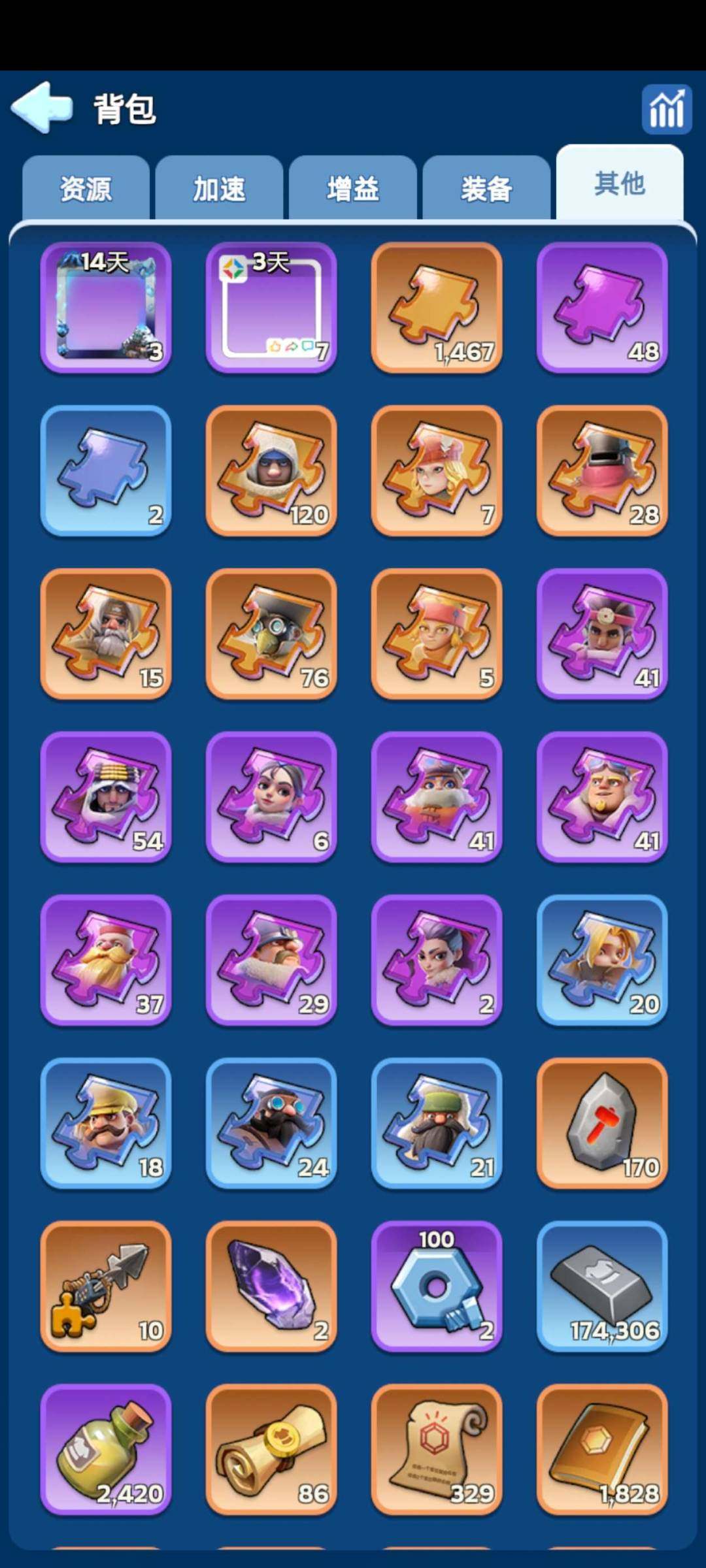Open the 3天 chat frame item
Screen dimensions: 706x1568
pyautogui.click(x=271, y=308)
